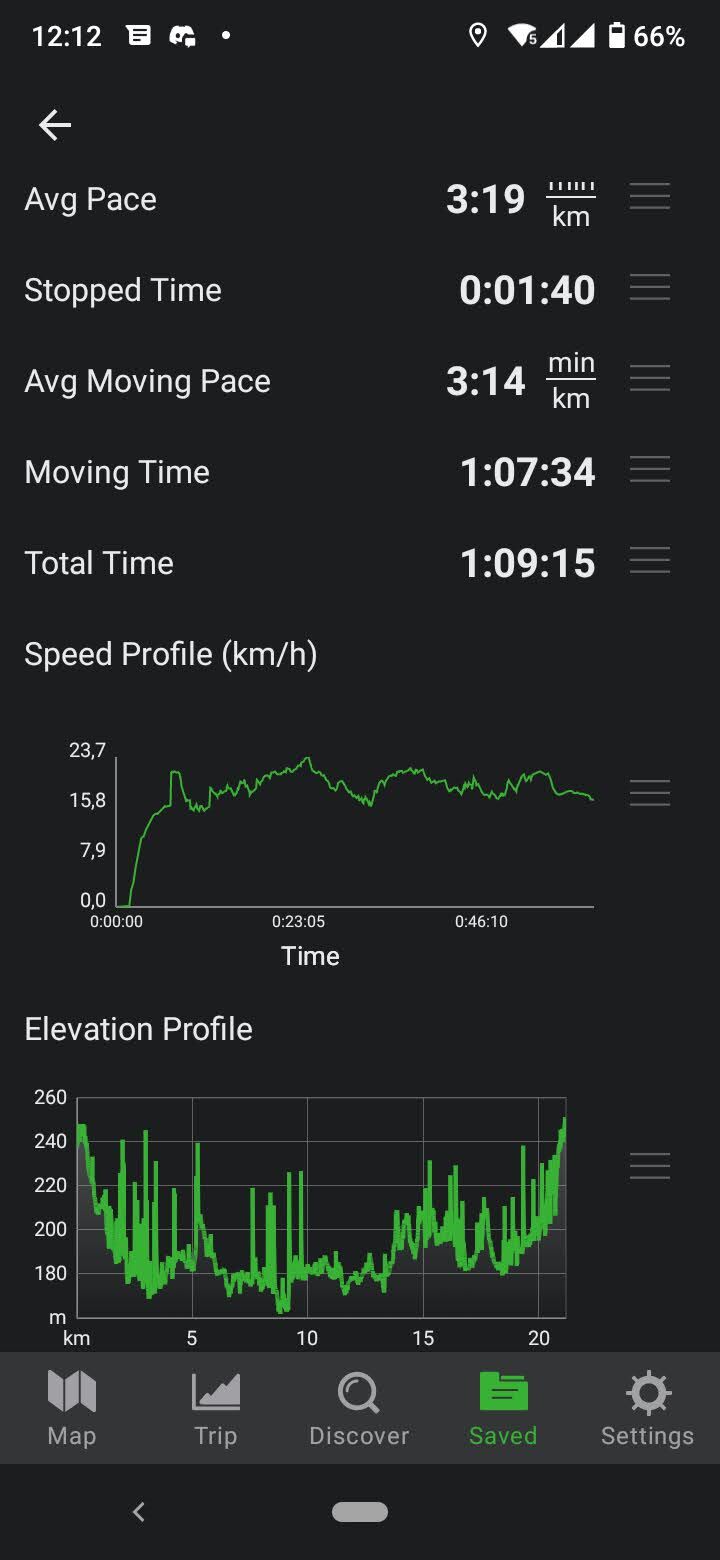Tap the reorder handle beside Moving Time
Viewport: 720px width, 1560px height.
pos(650,470)
